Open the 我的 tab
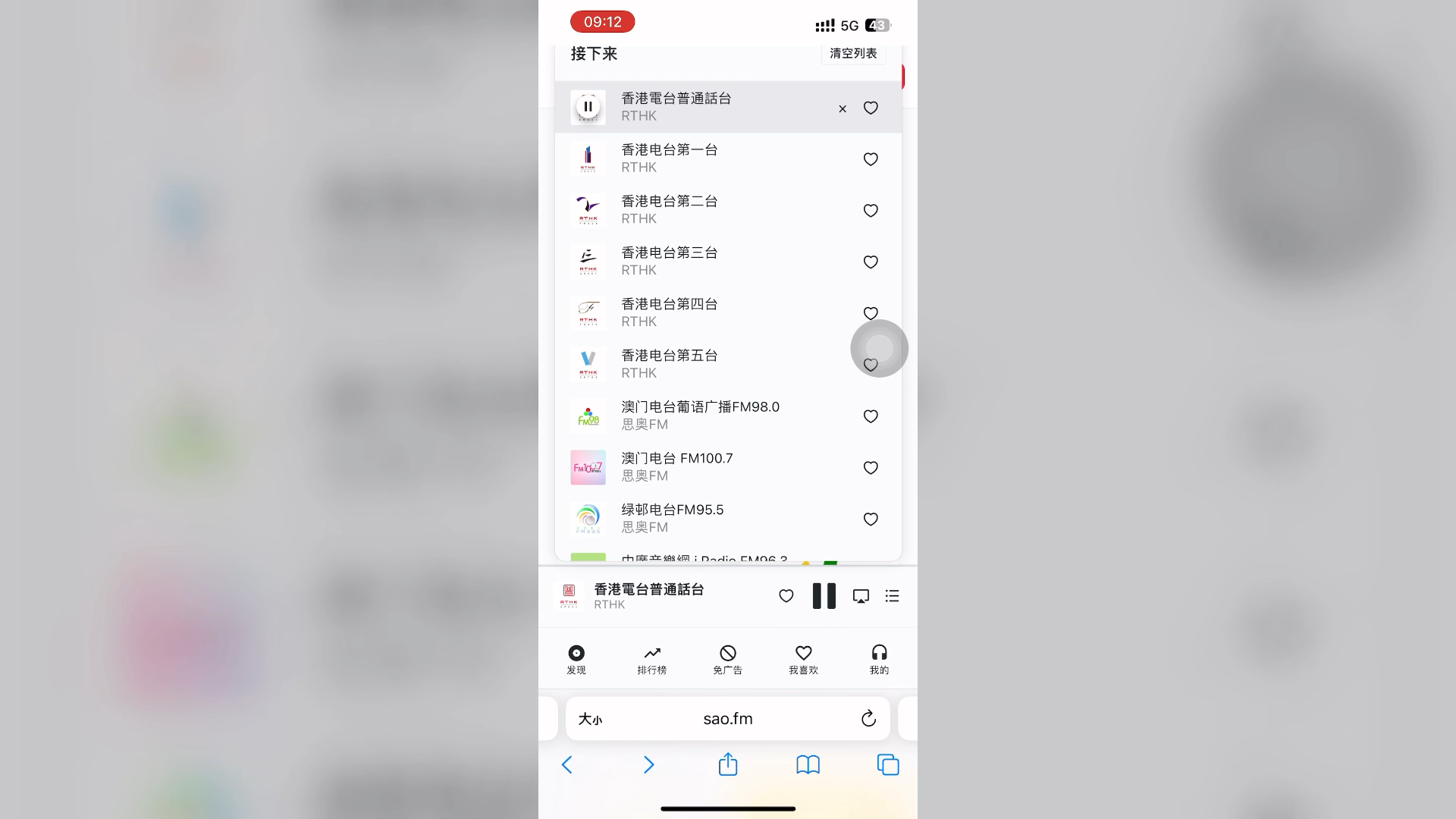1456x819 pixels. [x=879, y=659]
